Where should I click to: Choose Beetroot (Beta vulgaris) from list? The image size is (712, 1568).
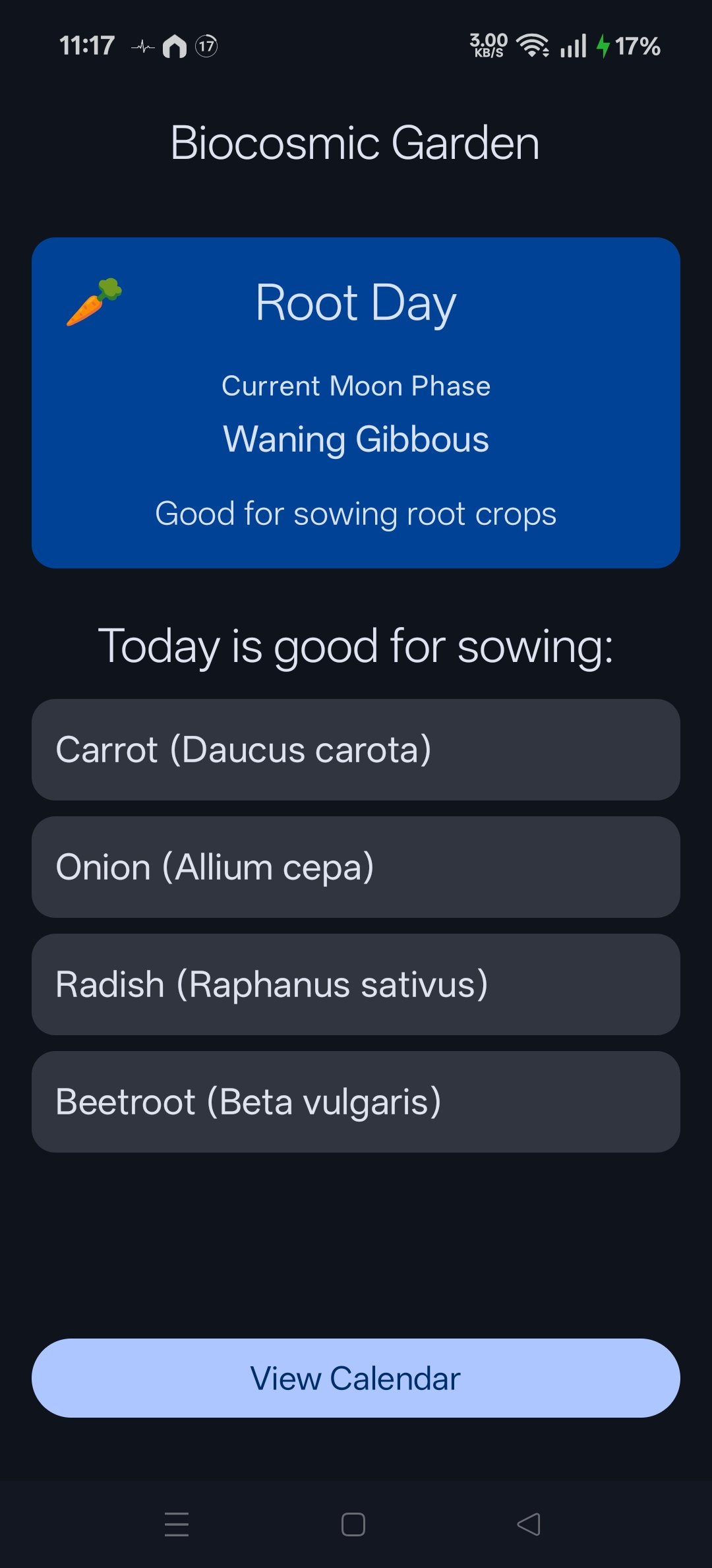tap(355, 1102)
